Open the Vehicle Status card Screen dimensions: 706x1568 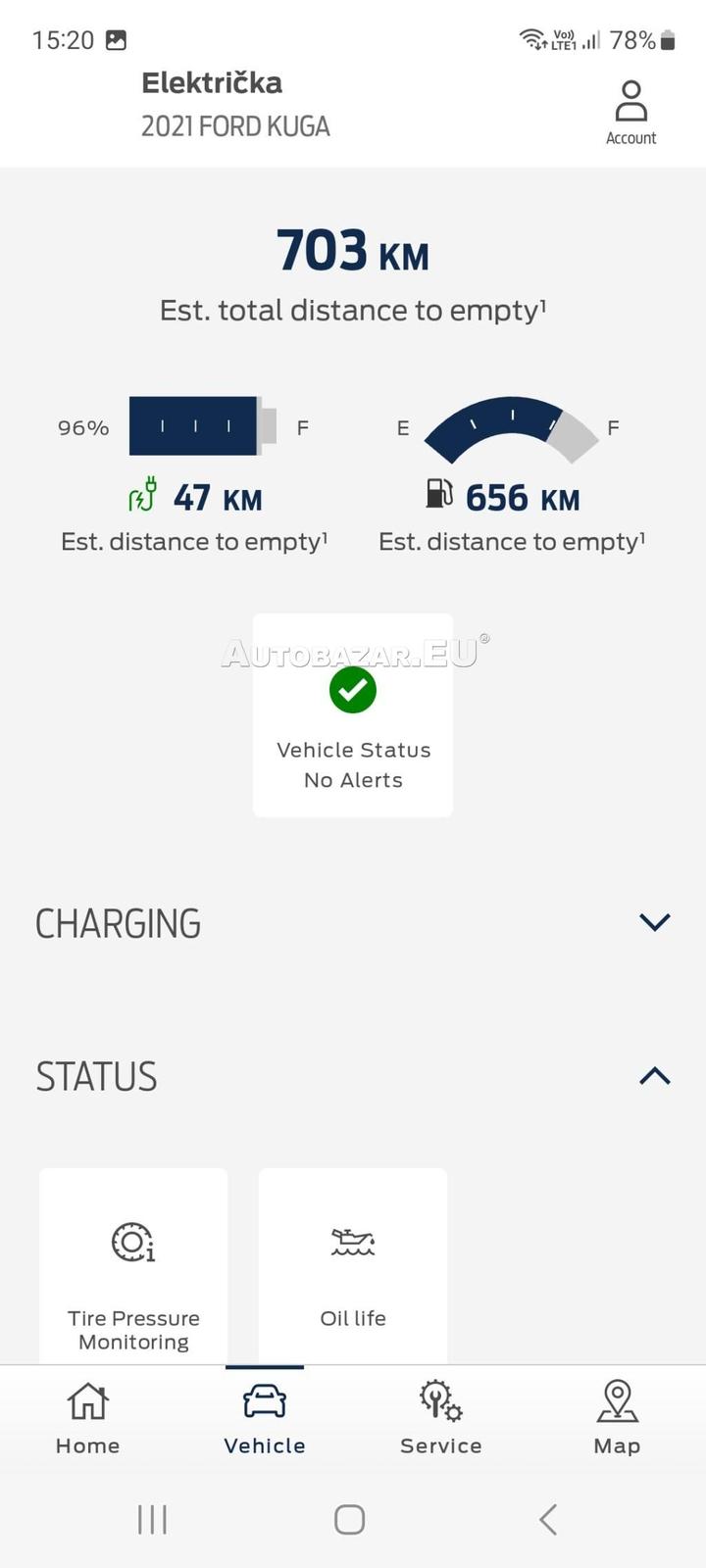pos(353,715)
